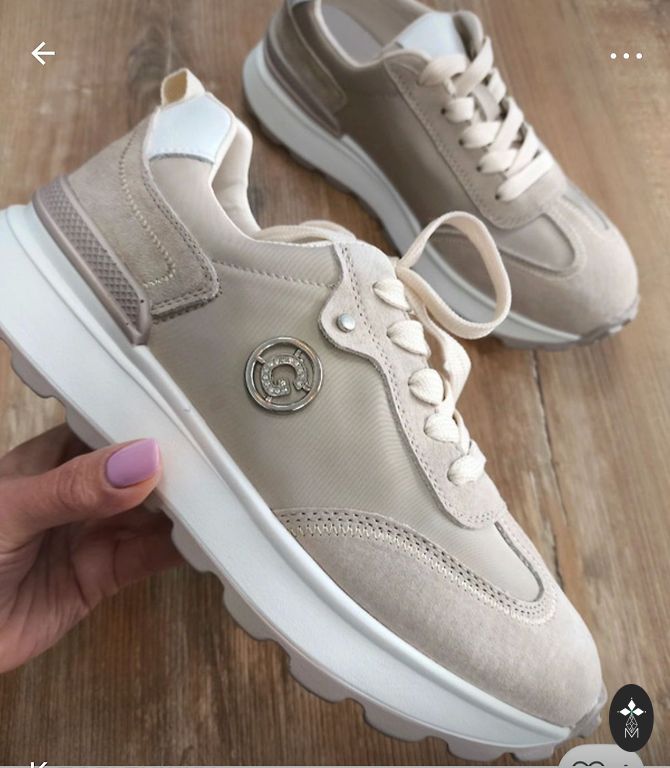Open the three-dot overflow menu
The height and width of the screenshot is (768, 670).
click(x=626, y=56)
